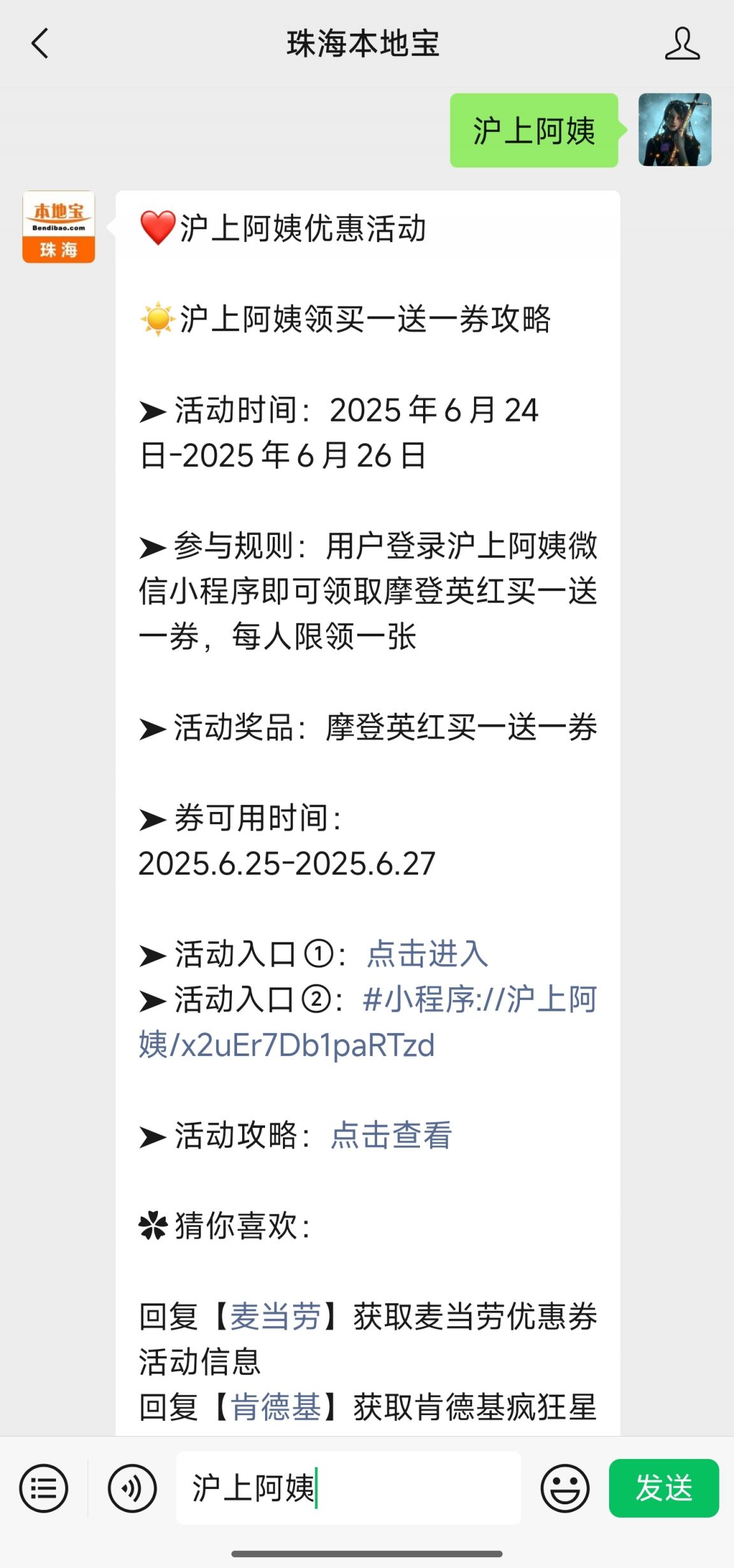Switch to voice message input

point(132,1488)
